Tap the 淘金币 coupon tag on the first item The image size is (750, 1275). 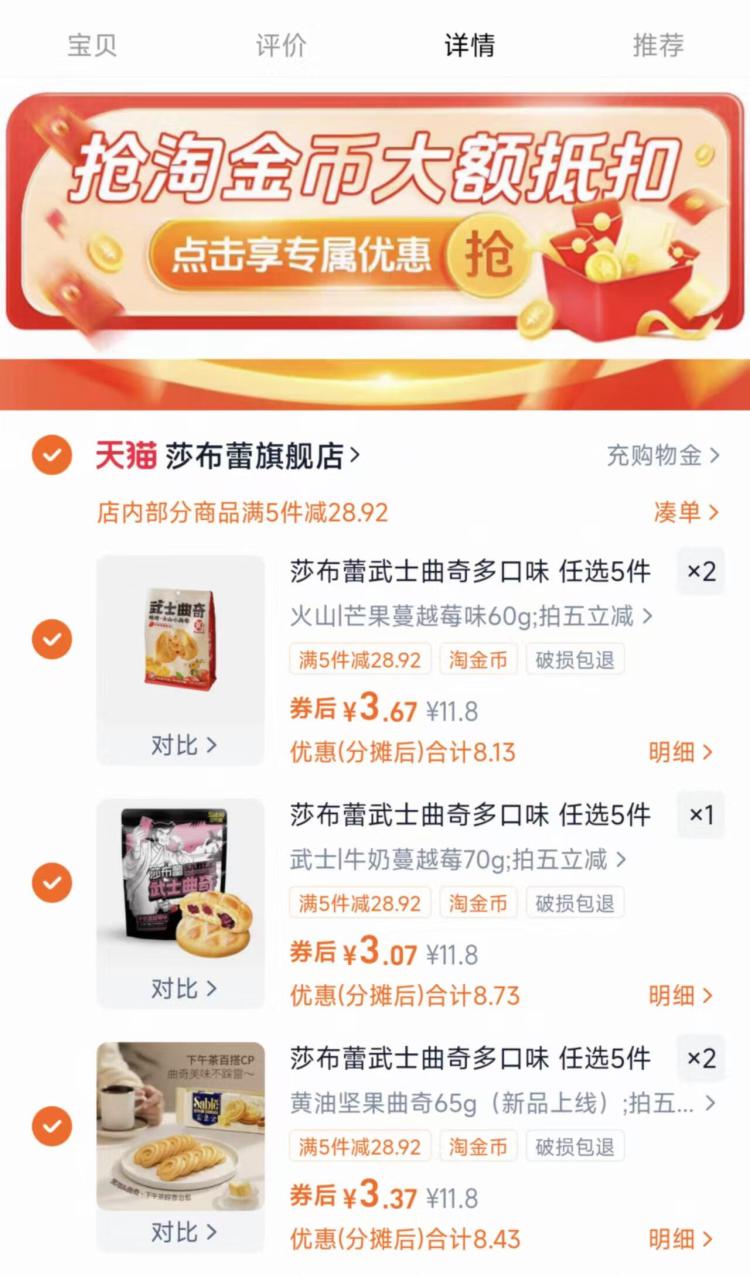[478, 658]
